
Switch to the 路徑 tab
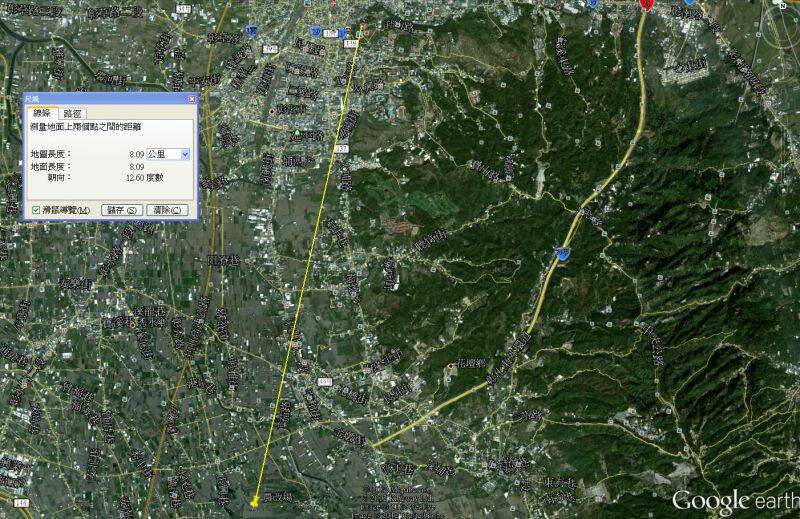[x=73, y=114]
